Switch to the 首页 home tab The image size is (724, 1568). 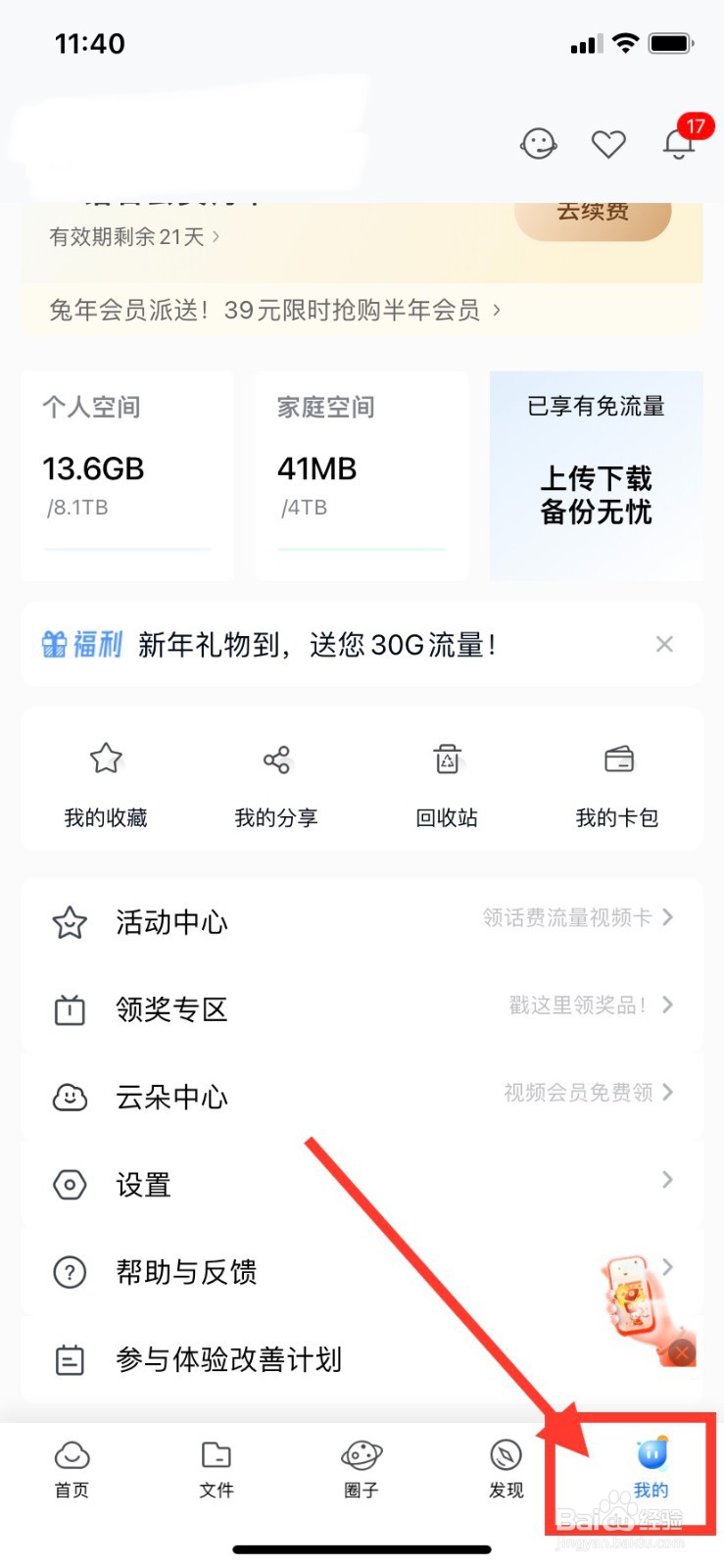(72, 1470)
